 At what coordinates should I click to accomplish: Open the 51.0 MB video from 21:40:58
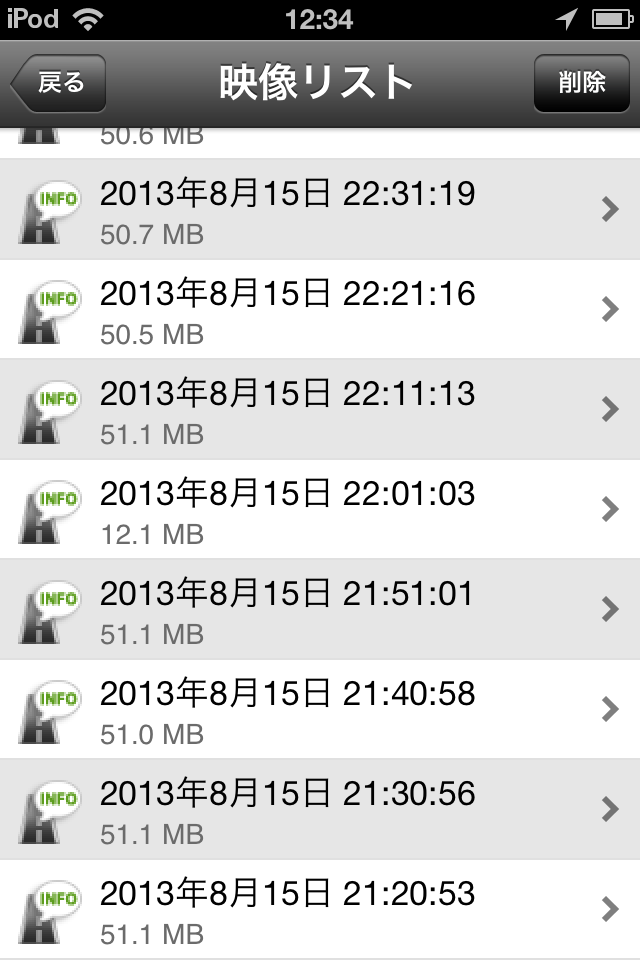point(320,709)
